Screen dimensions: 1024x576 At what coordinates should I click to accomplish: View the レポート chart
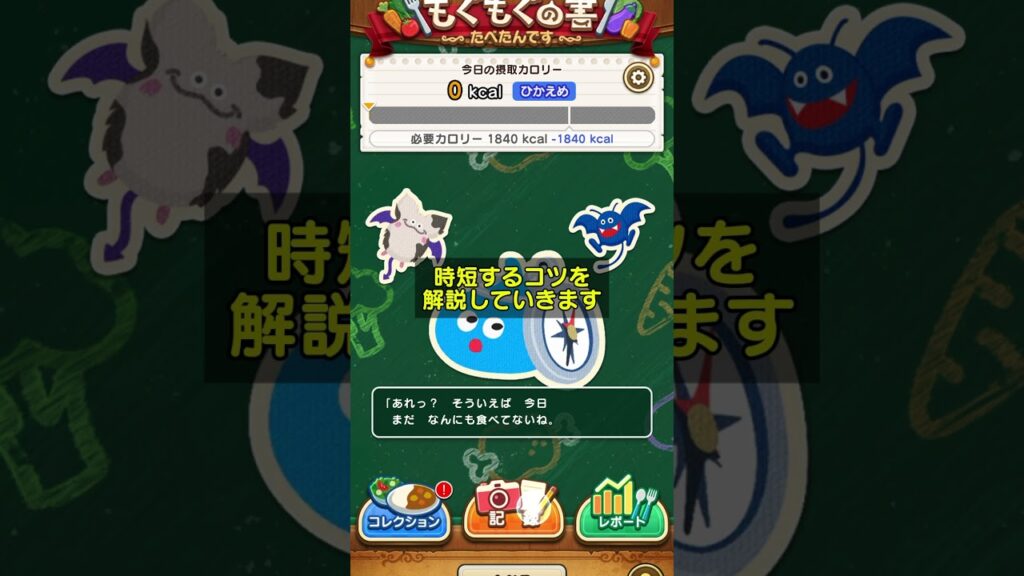621,509
